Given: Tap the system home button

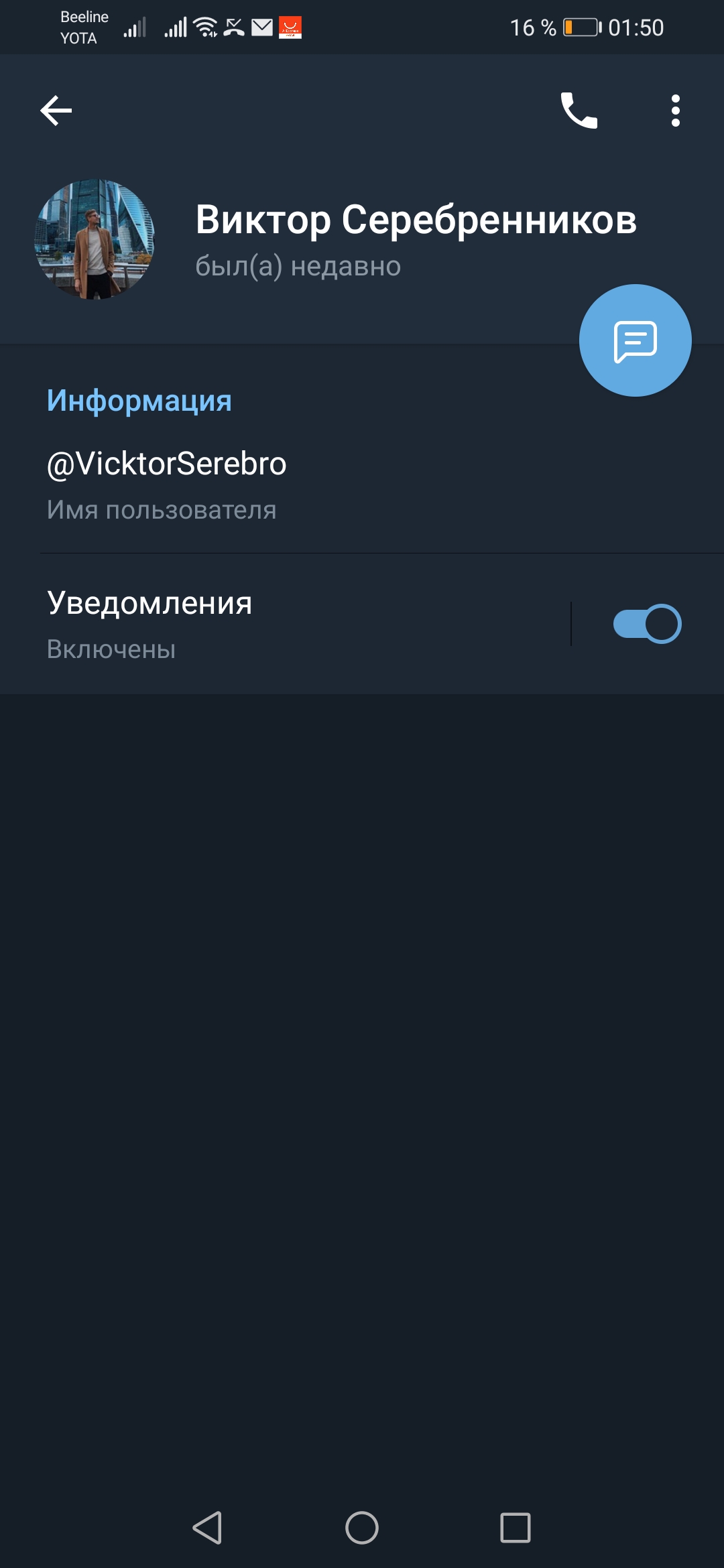Looking at the screenshot, I should pyautogui.click(x=362, y=1528).
